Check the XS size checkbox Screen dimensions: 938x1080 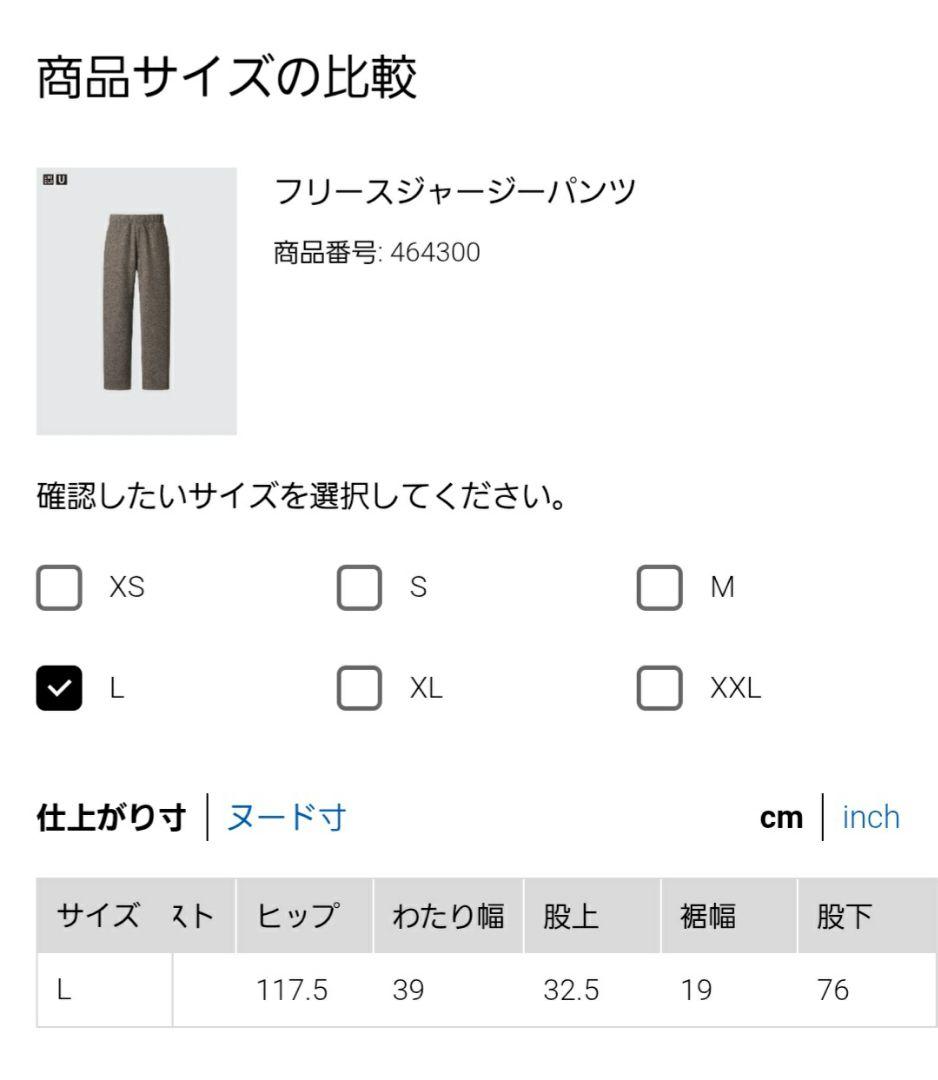click(x=57, y=588)
